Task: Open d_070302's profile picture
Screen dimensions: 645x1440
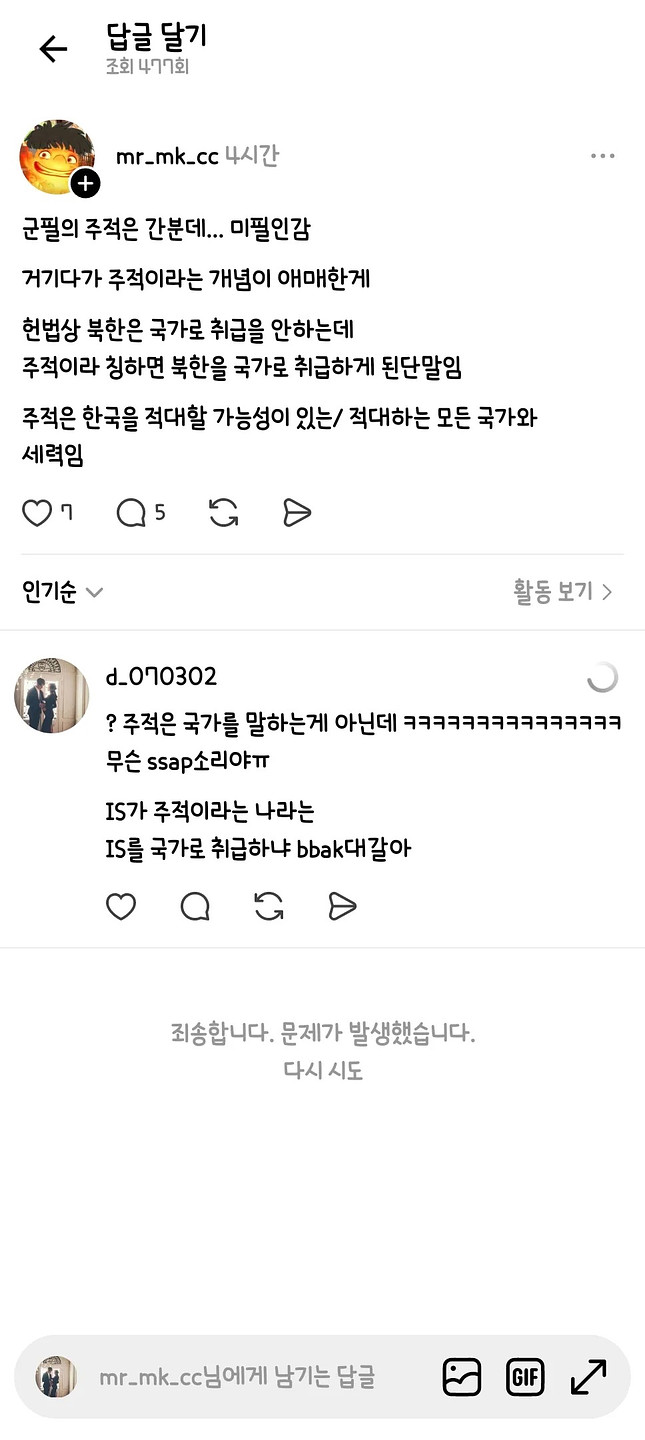Action: 51,696
